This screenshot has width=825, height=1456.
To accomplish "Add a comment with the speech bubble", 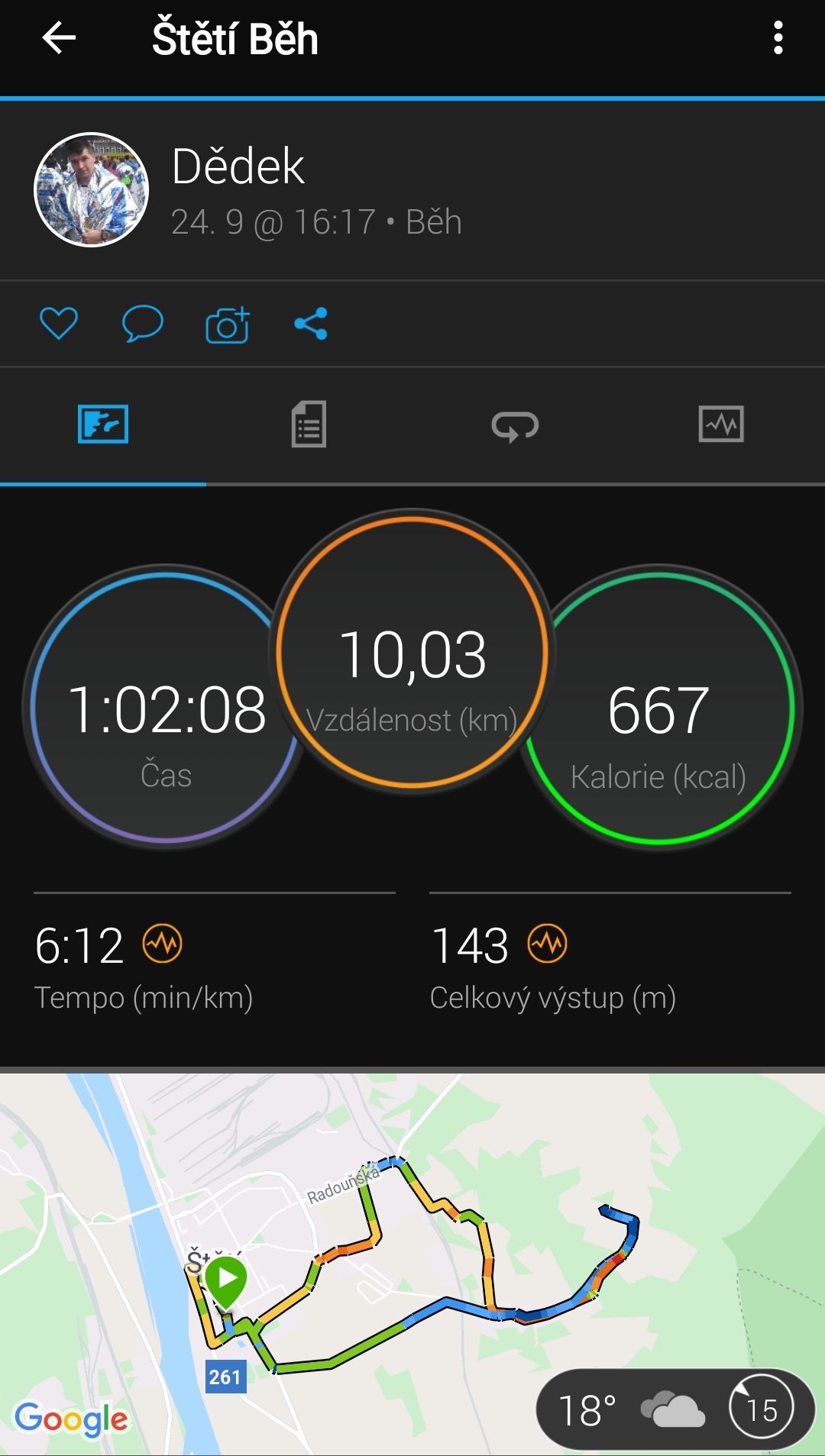I will coord(143,324).
